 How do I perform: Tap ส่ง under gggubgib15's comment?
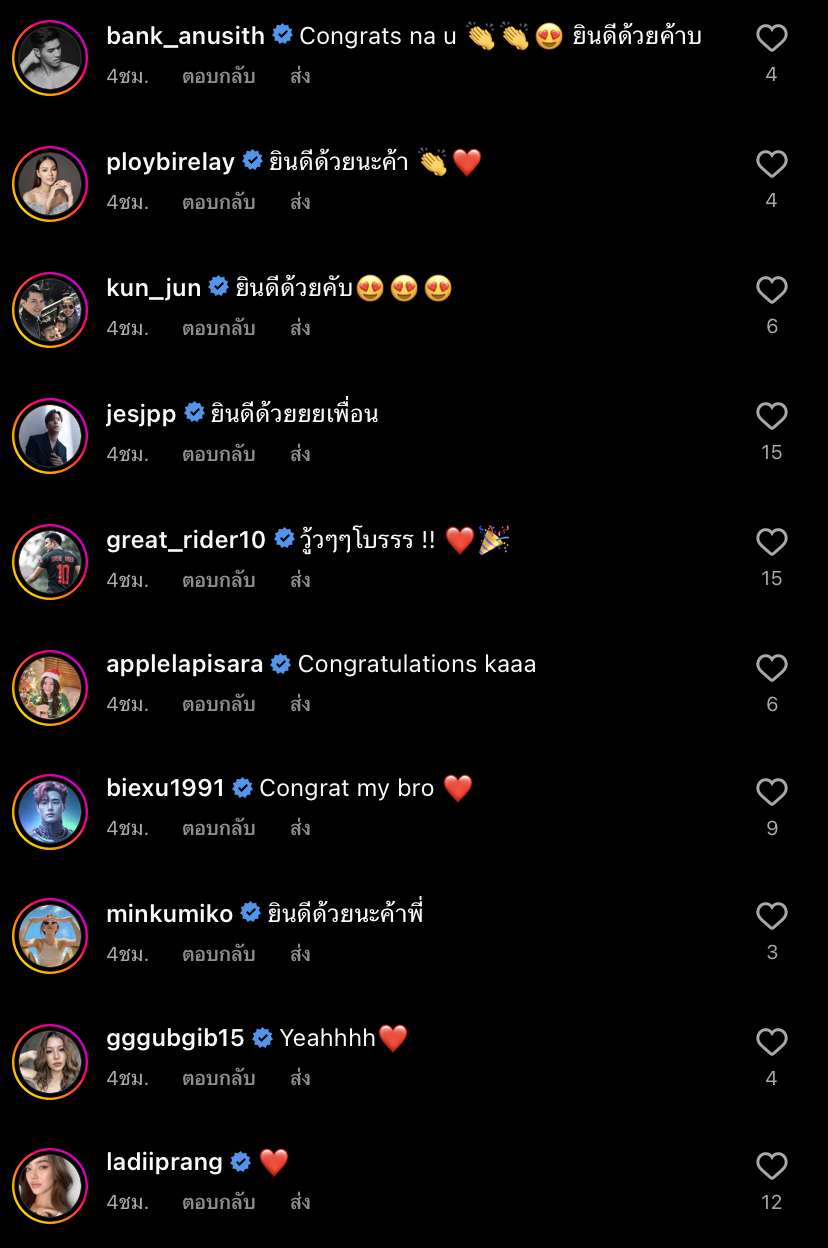coord(300,1078)
